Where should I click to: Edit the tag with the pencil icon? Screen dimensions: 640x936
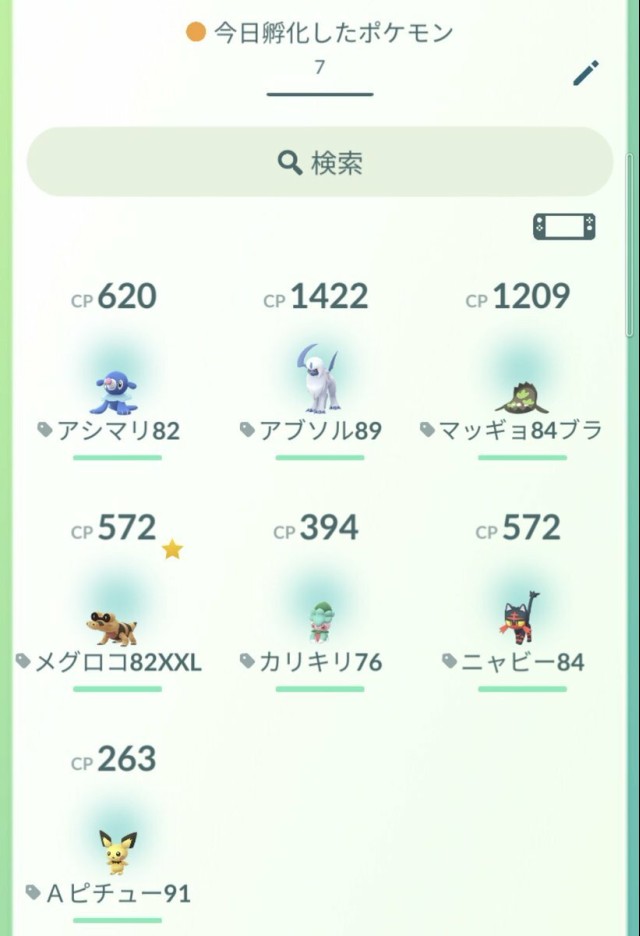[x=586, y=73]
